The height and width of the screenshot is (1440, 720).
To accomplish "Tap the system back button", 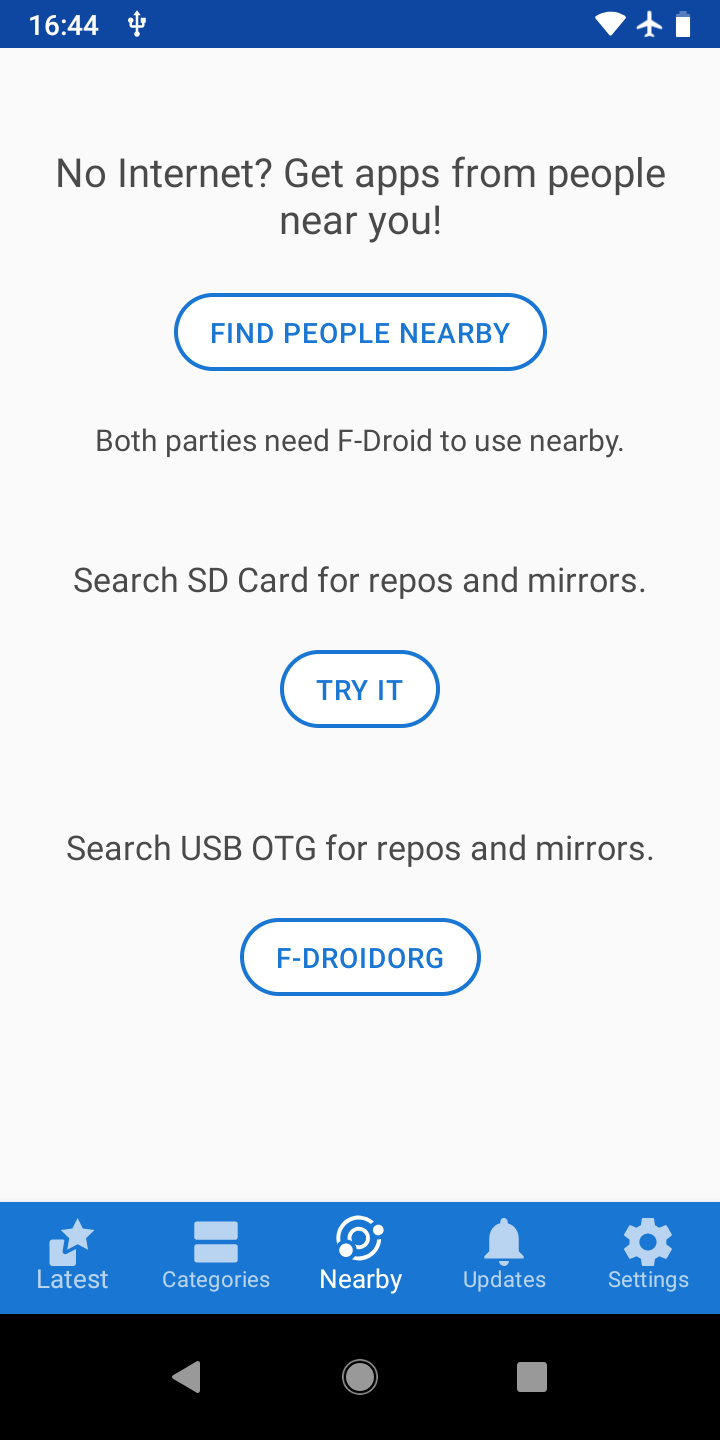I will click(187, 1377).
